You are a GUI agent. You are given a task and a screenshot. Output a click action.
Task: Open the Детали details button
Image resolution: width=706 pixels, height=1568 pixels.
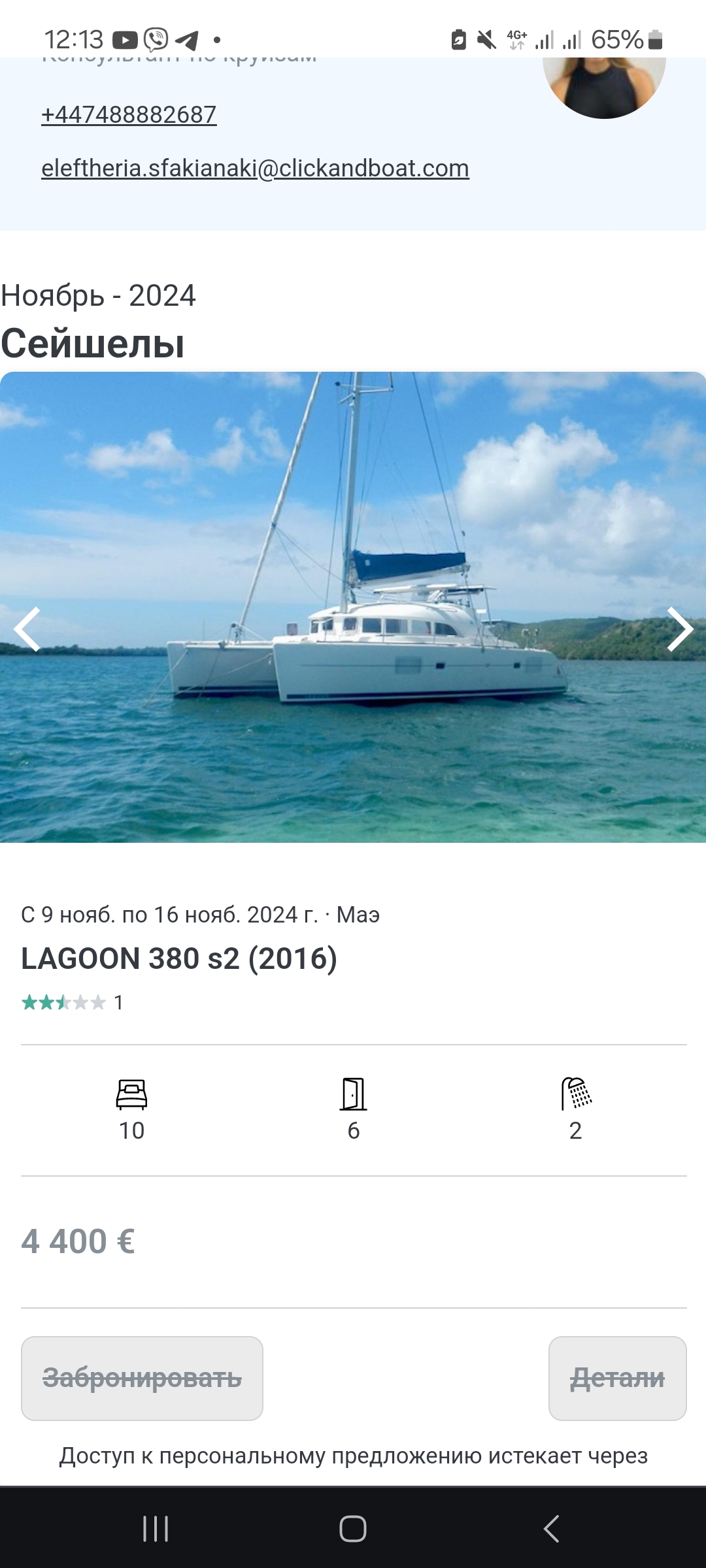(617, 1379)
